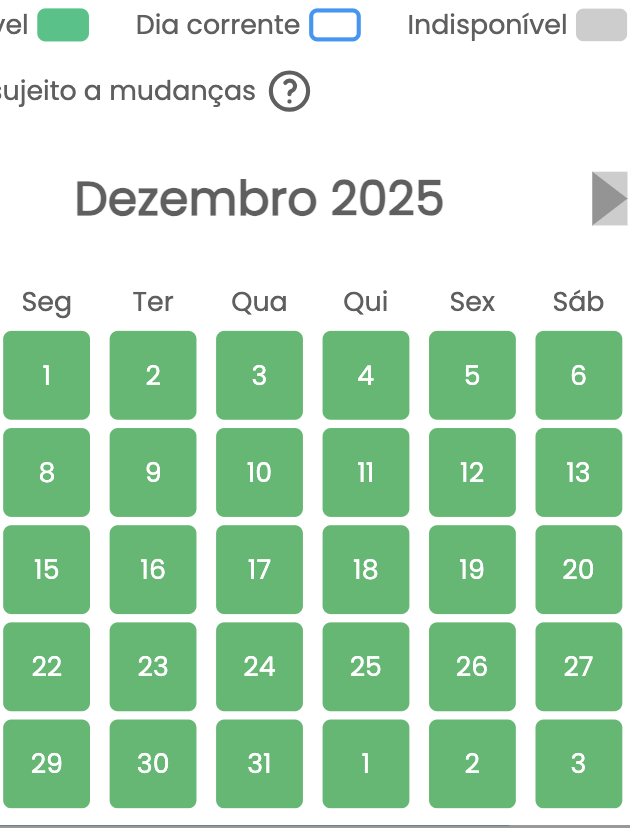630x828 pixels.
Task: Select day 17 in the calendar
Action: coord(259,569)
